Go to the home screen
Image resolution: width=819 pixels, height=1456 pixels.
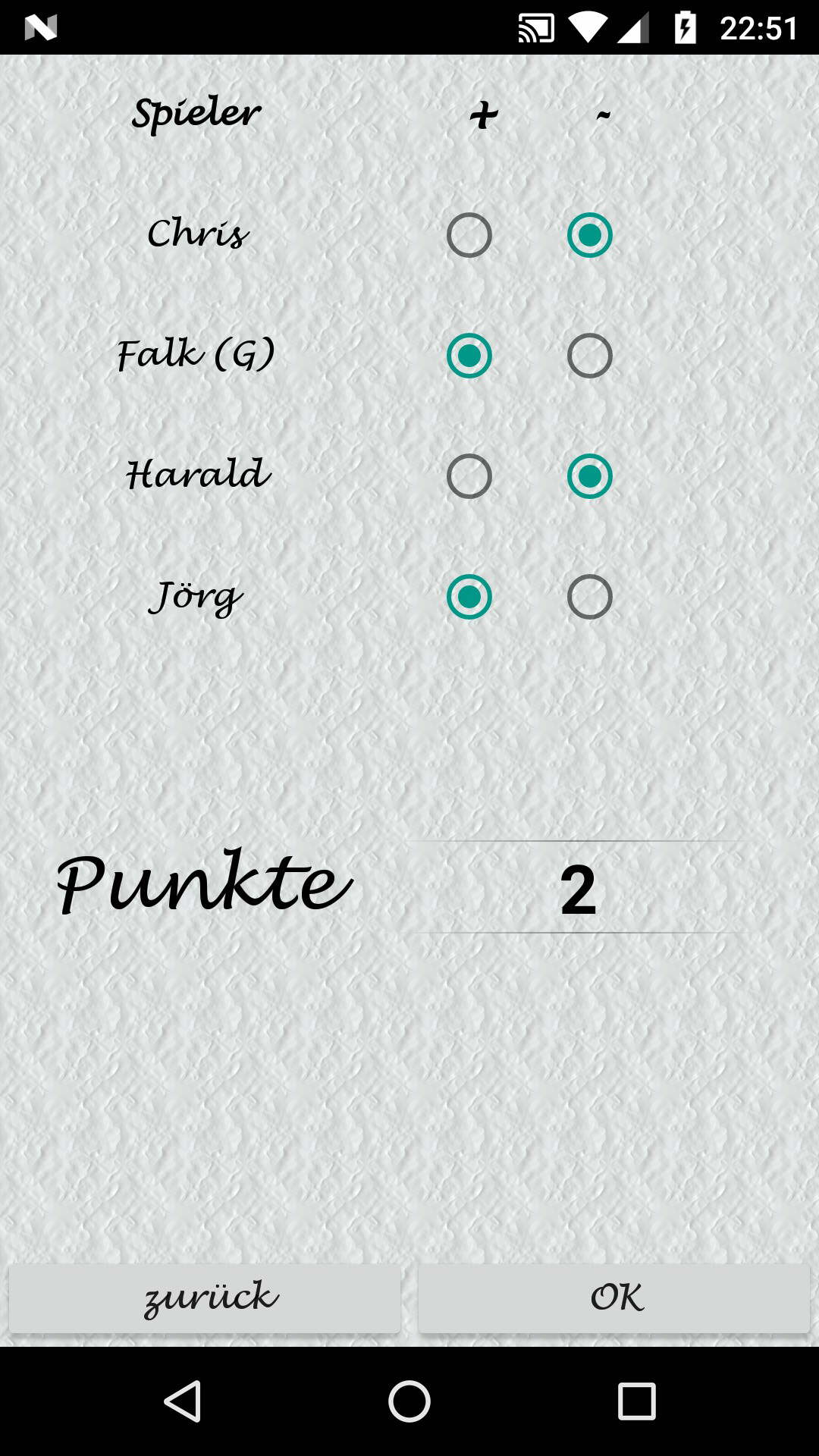click(409, 1401)
